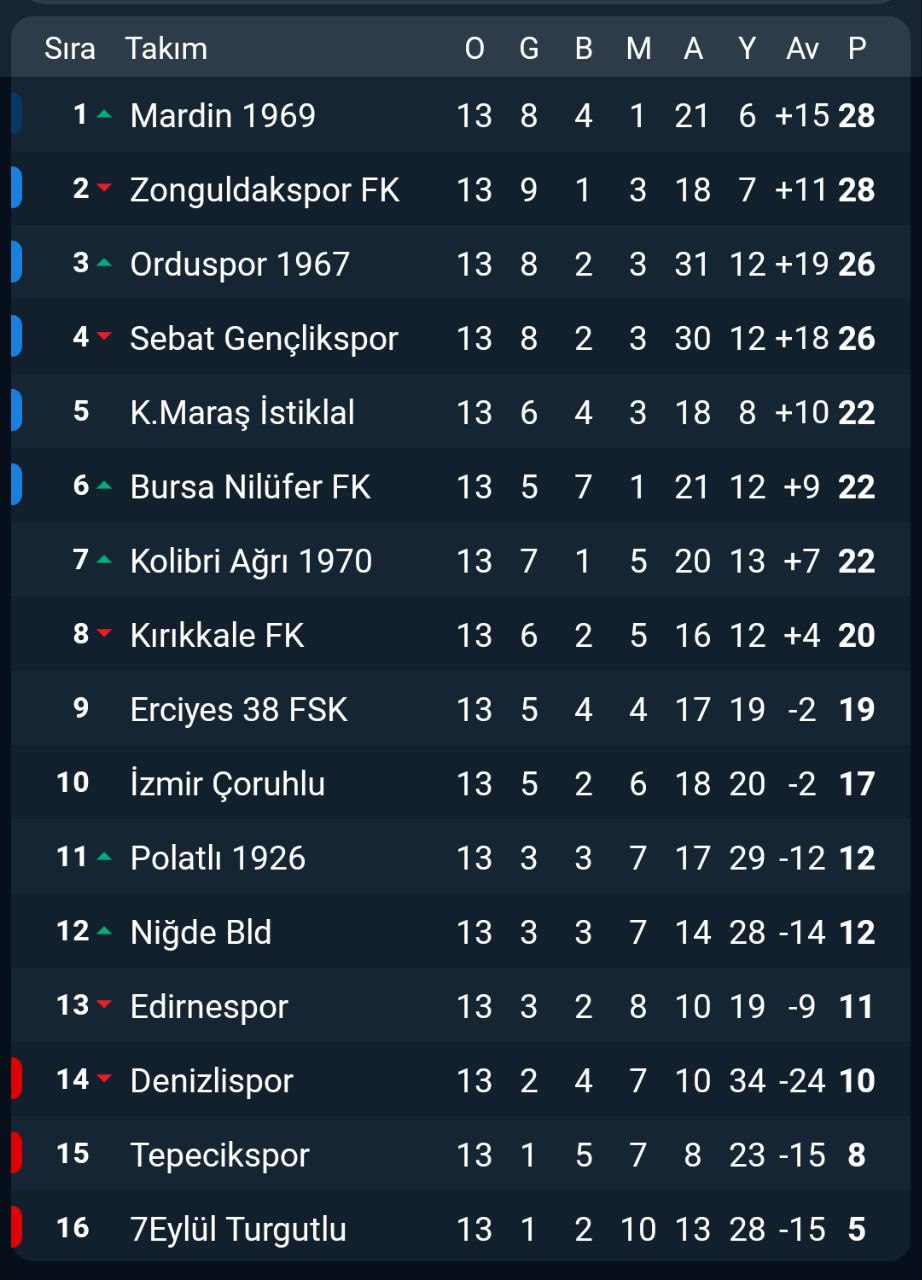Select Tepecikspor in standings
Screen dimensions: 922x1280
point(220,1154)
